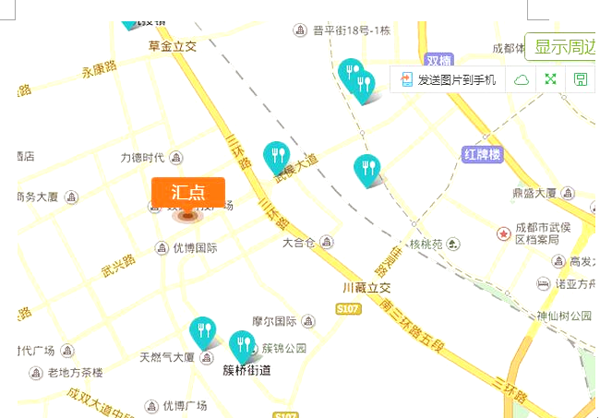Select the orange 汇点 marker
The image size is (600, 418).
pos(188,192)
